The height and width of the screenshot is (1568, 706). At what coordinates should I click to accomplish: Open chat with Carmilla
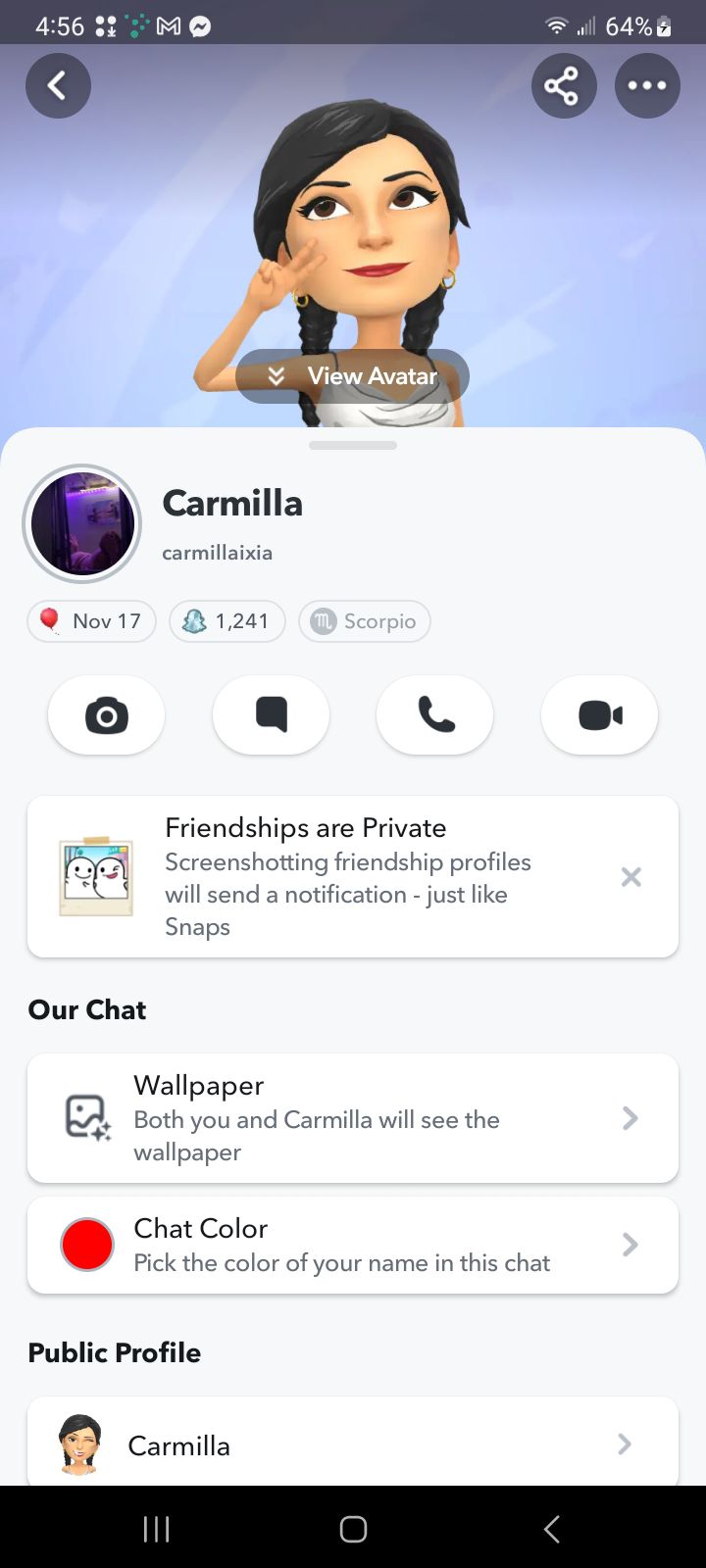(x=272, y=715)
